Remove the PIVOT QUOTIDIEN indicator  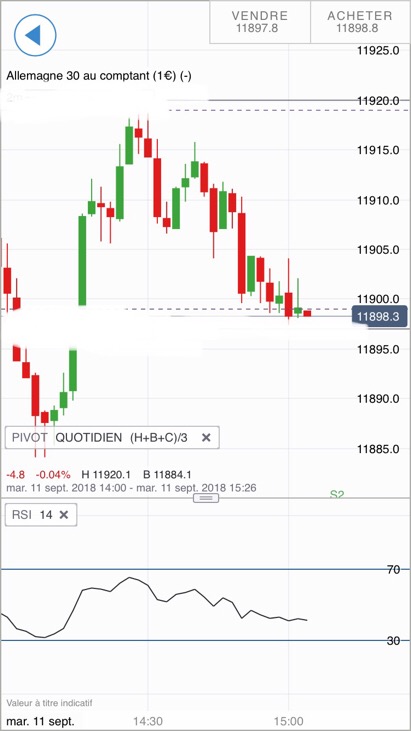tap(206, 437)
